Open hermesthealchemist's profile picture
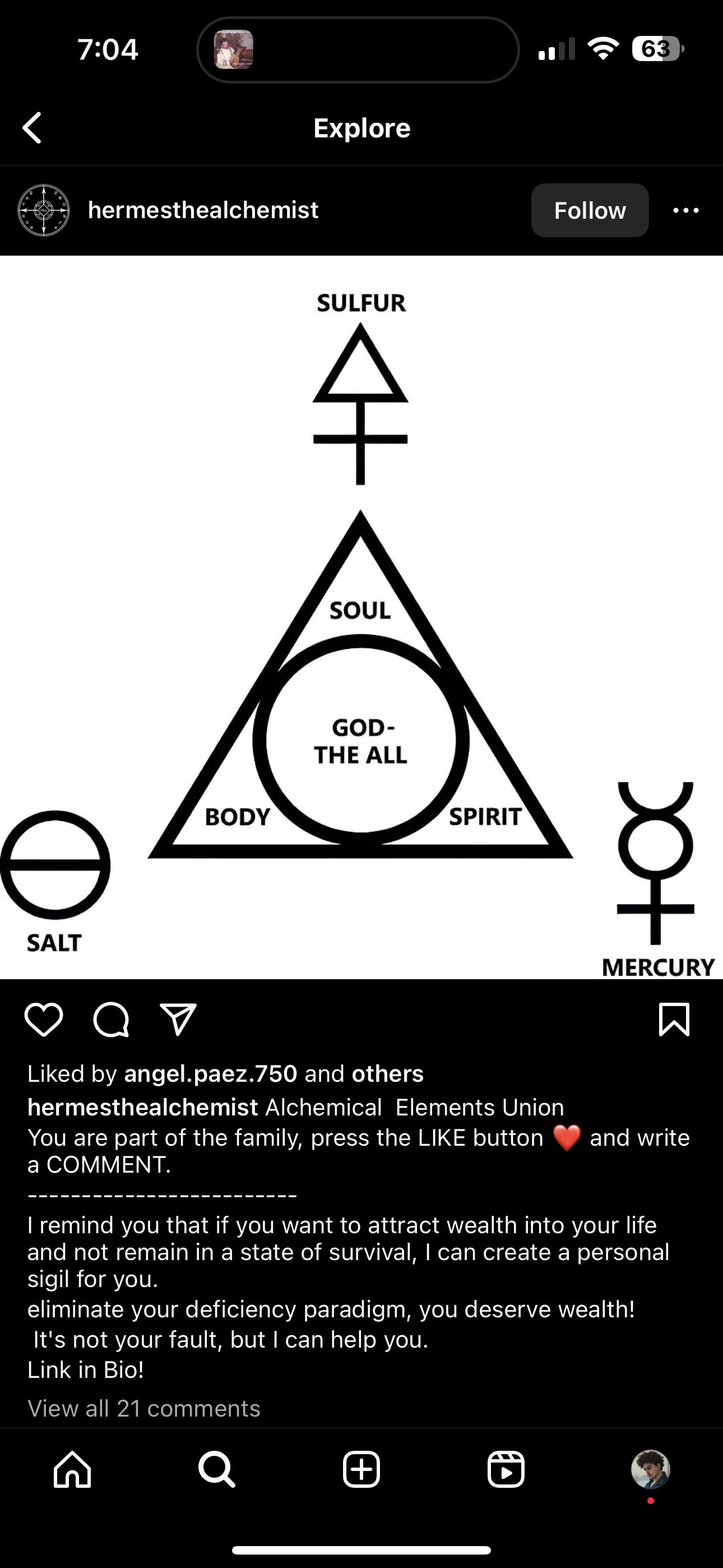Screen dimensions: 723x1568 [x=44, y=210]
